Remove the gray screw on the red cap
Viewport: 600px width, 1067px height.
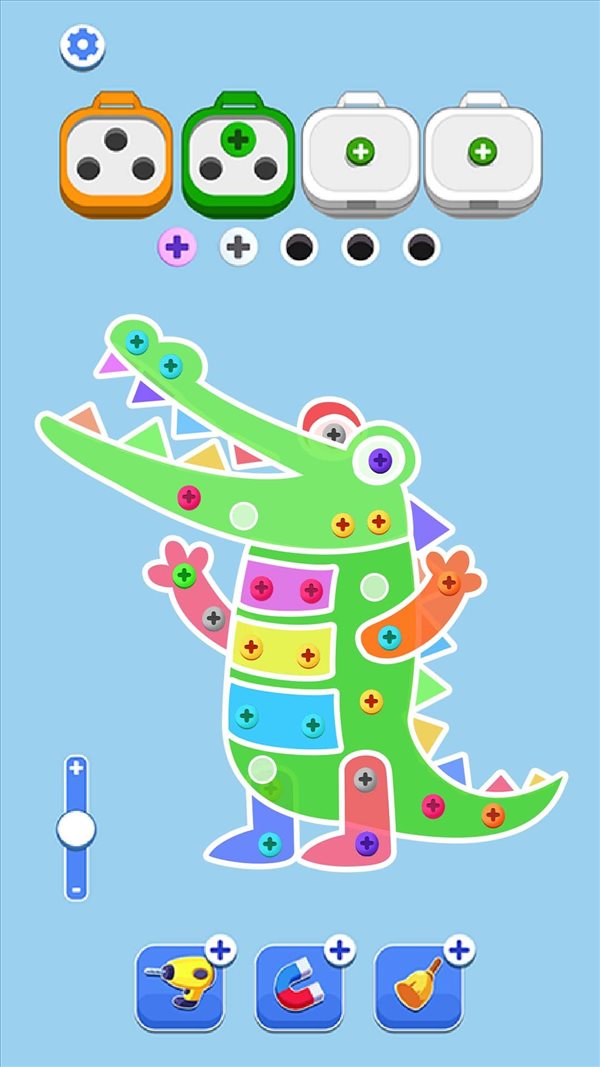pyautogui.click(x=335, y=433)
